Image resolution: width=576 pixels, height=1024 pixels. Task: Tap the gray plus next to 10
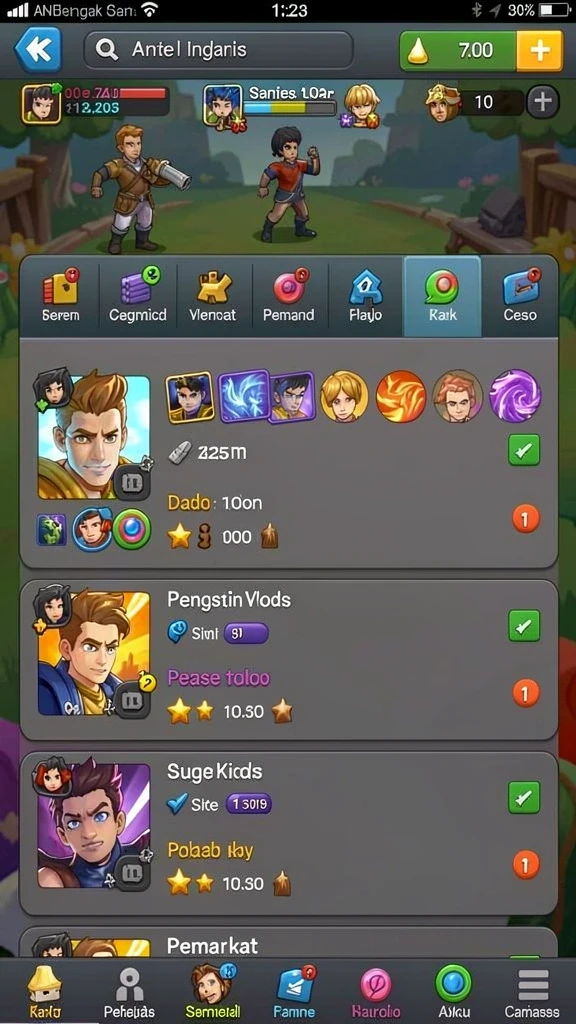click(543, 101)
